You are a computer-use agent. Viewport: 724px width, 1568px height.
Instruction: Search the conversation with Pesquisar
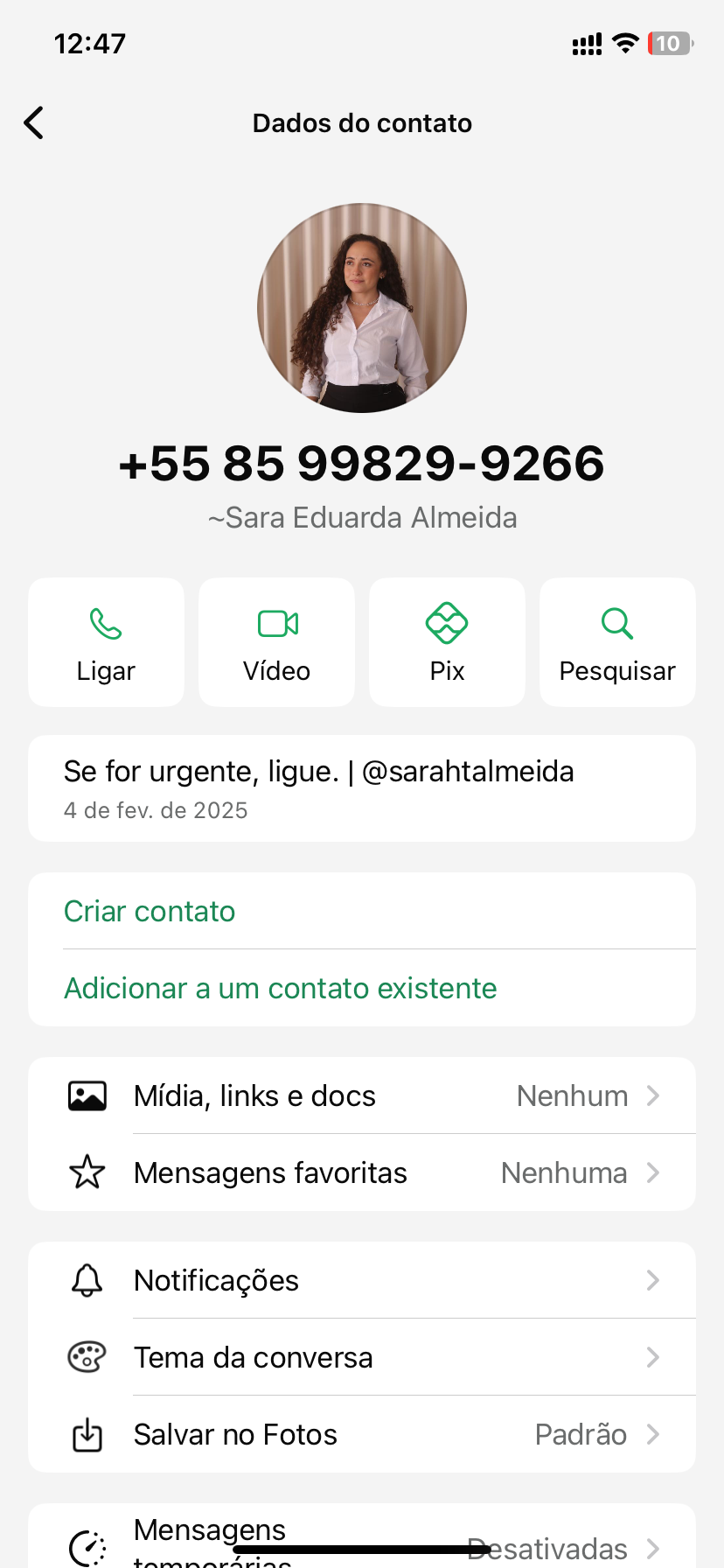[617, 642]
